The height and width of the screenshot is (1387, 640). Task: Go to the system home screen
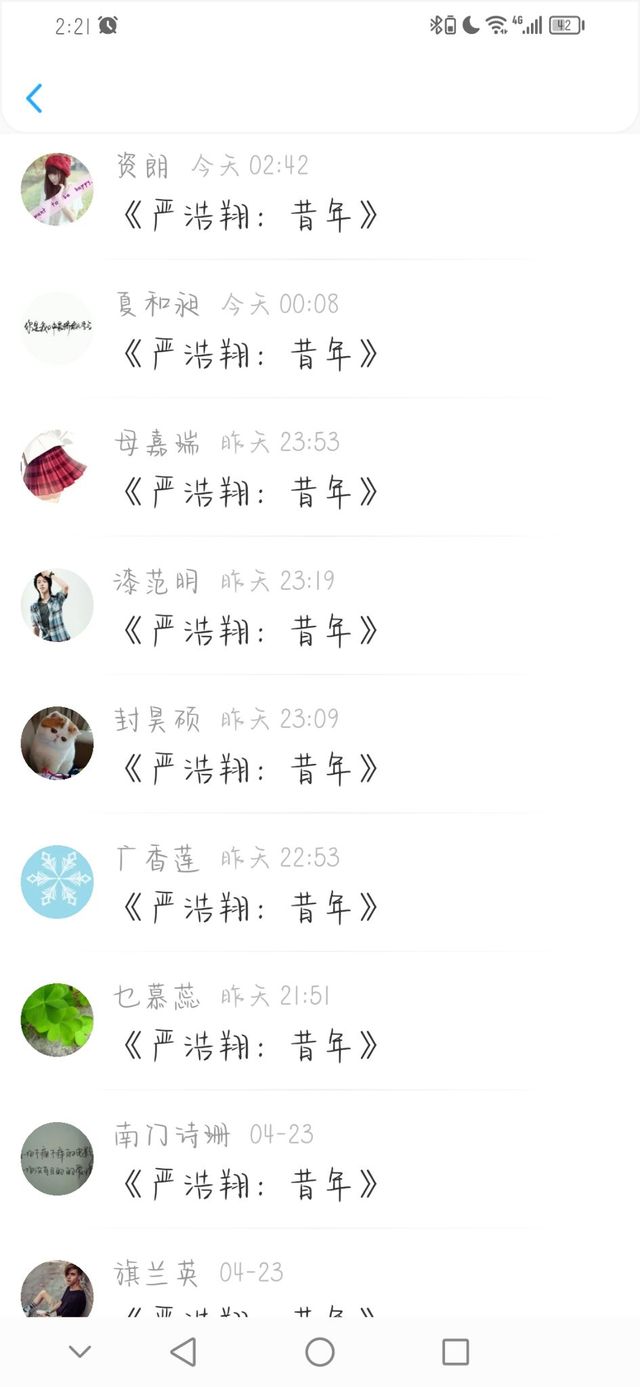[320, 1352]
